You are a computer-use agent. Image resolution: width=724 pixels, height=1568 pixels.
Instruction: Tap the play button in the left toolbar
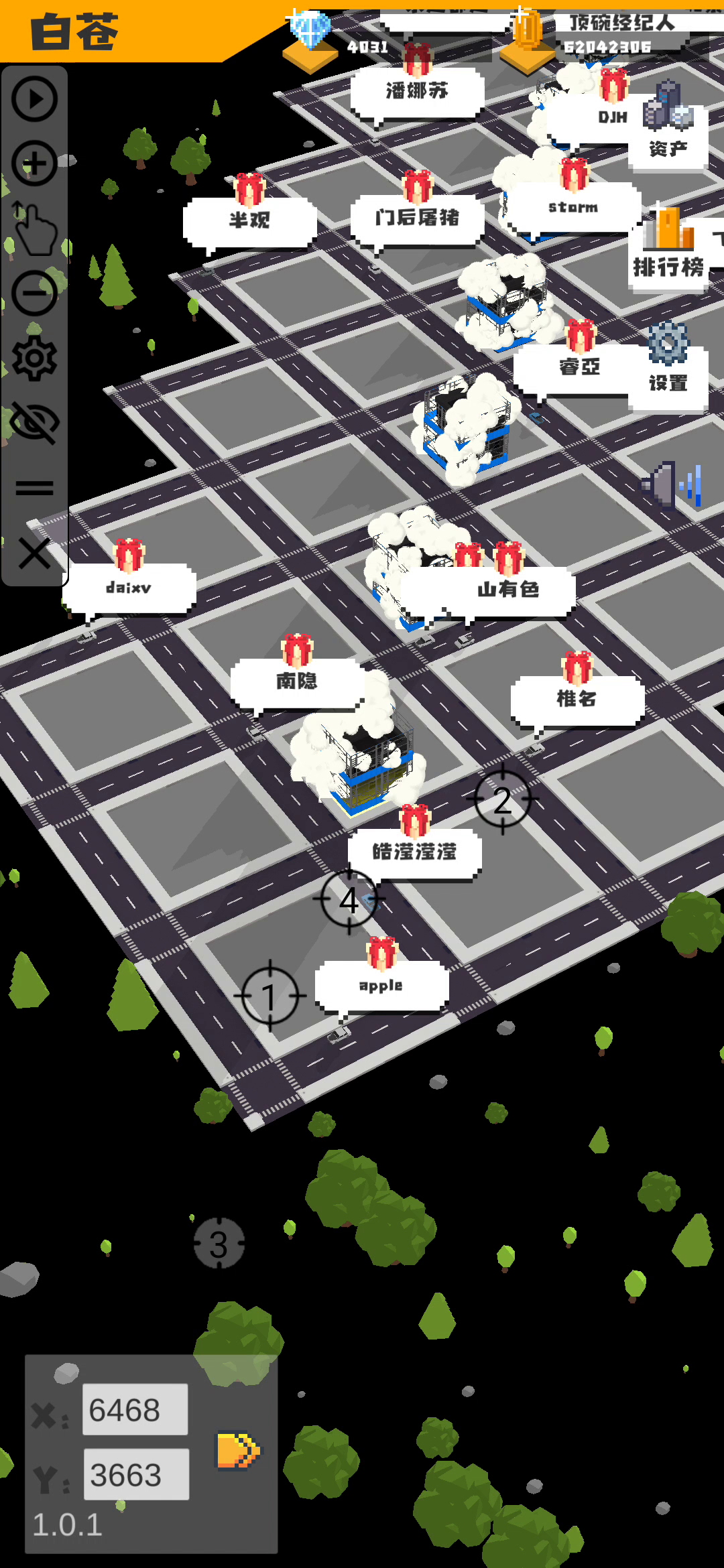pos(34,99)
